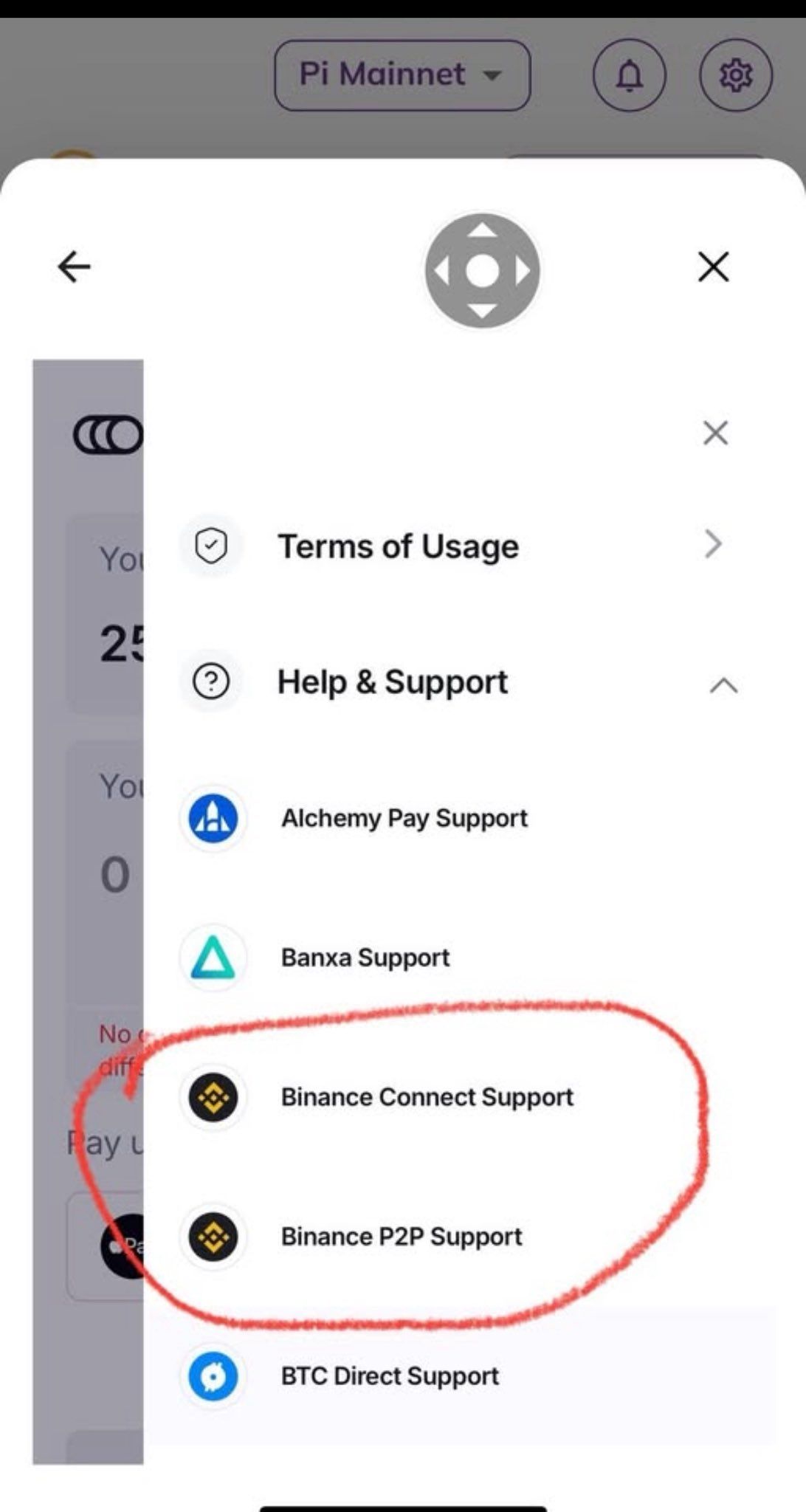Select Binance Connect Support

pos(427,1097)
